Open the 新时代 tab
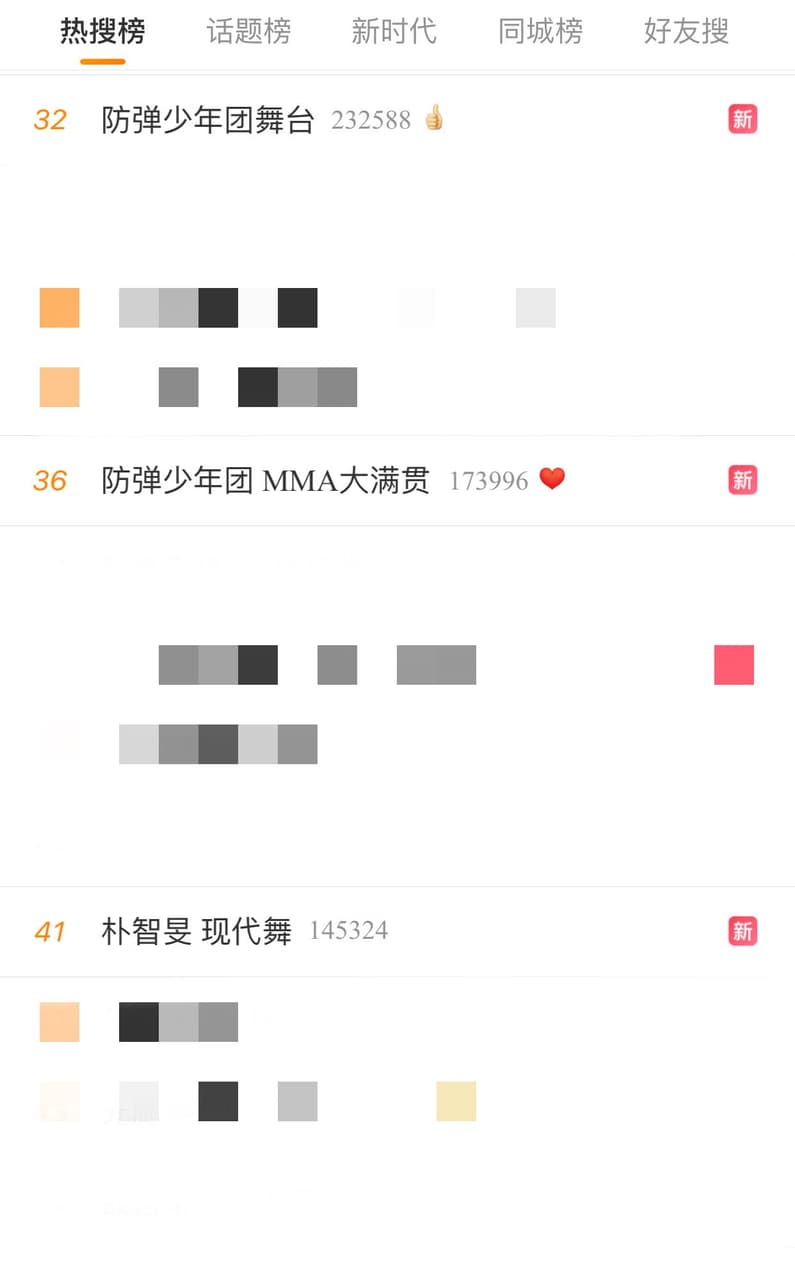 click(x=394, y=32)
